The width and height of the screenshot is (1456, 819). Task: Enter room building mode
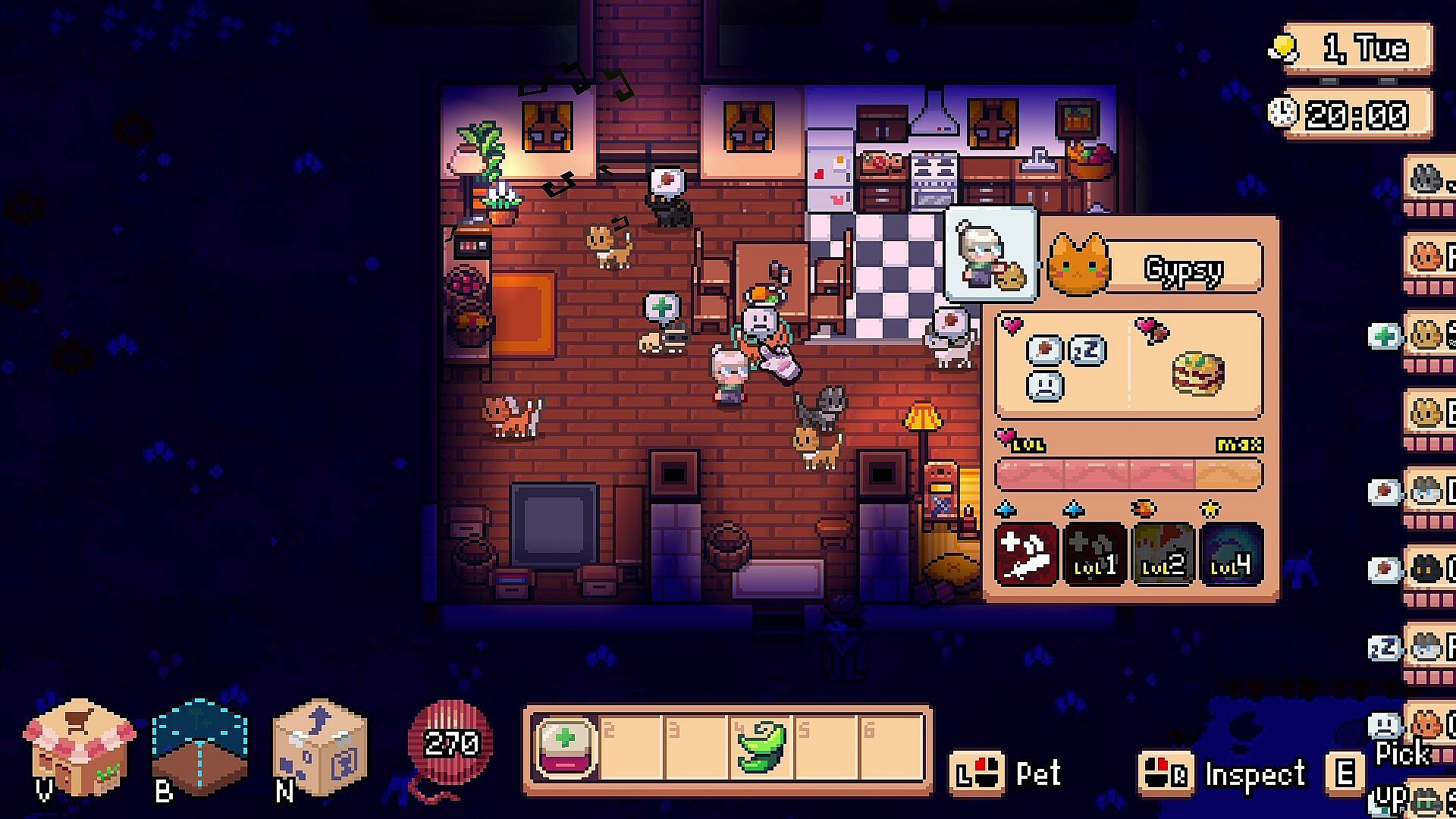pyautogui.click(x=200, y=747)
